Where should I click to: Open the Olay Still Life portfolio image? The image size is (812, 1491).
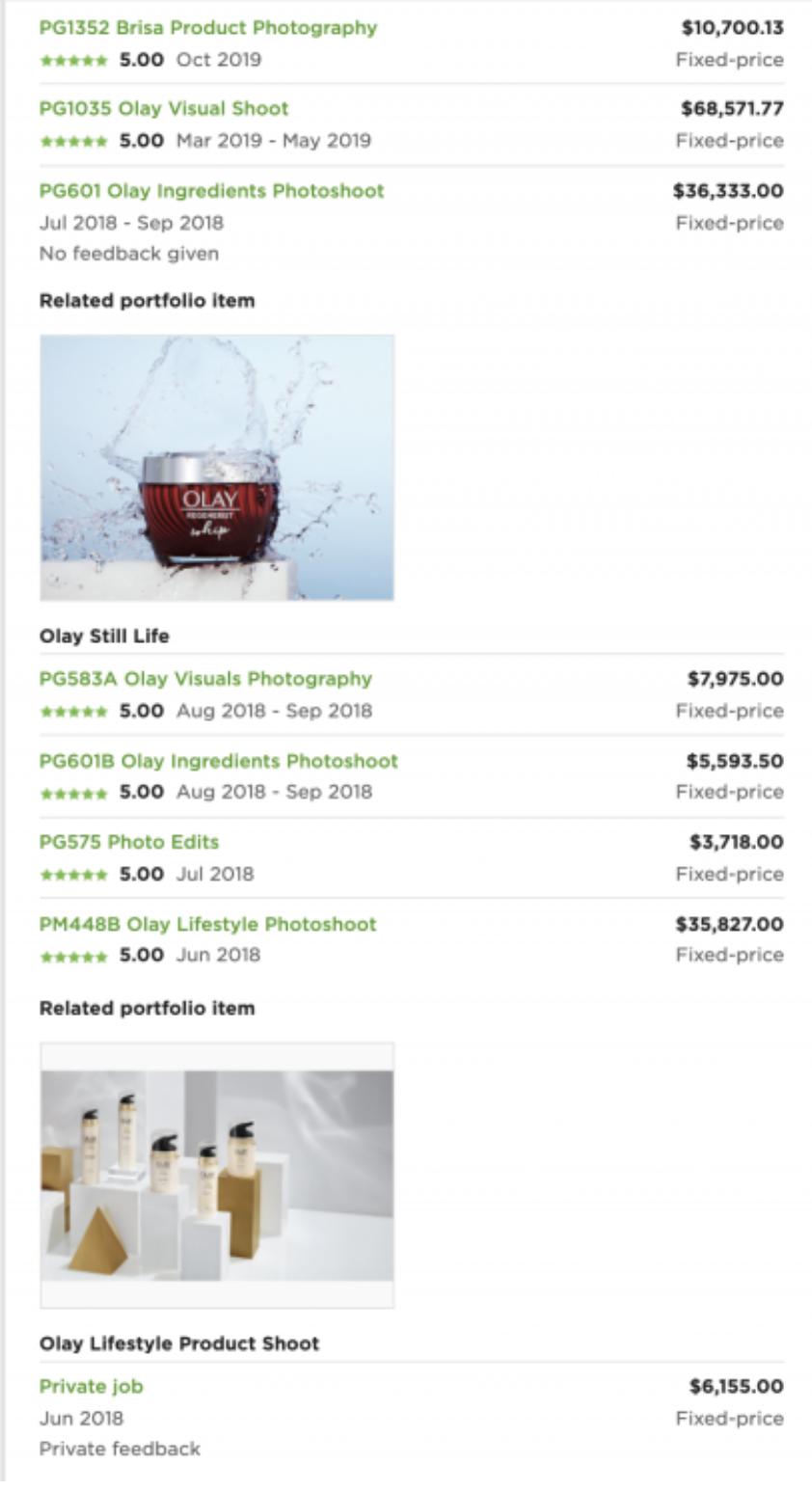point(217,468)
